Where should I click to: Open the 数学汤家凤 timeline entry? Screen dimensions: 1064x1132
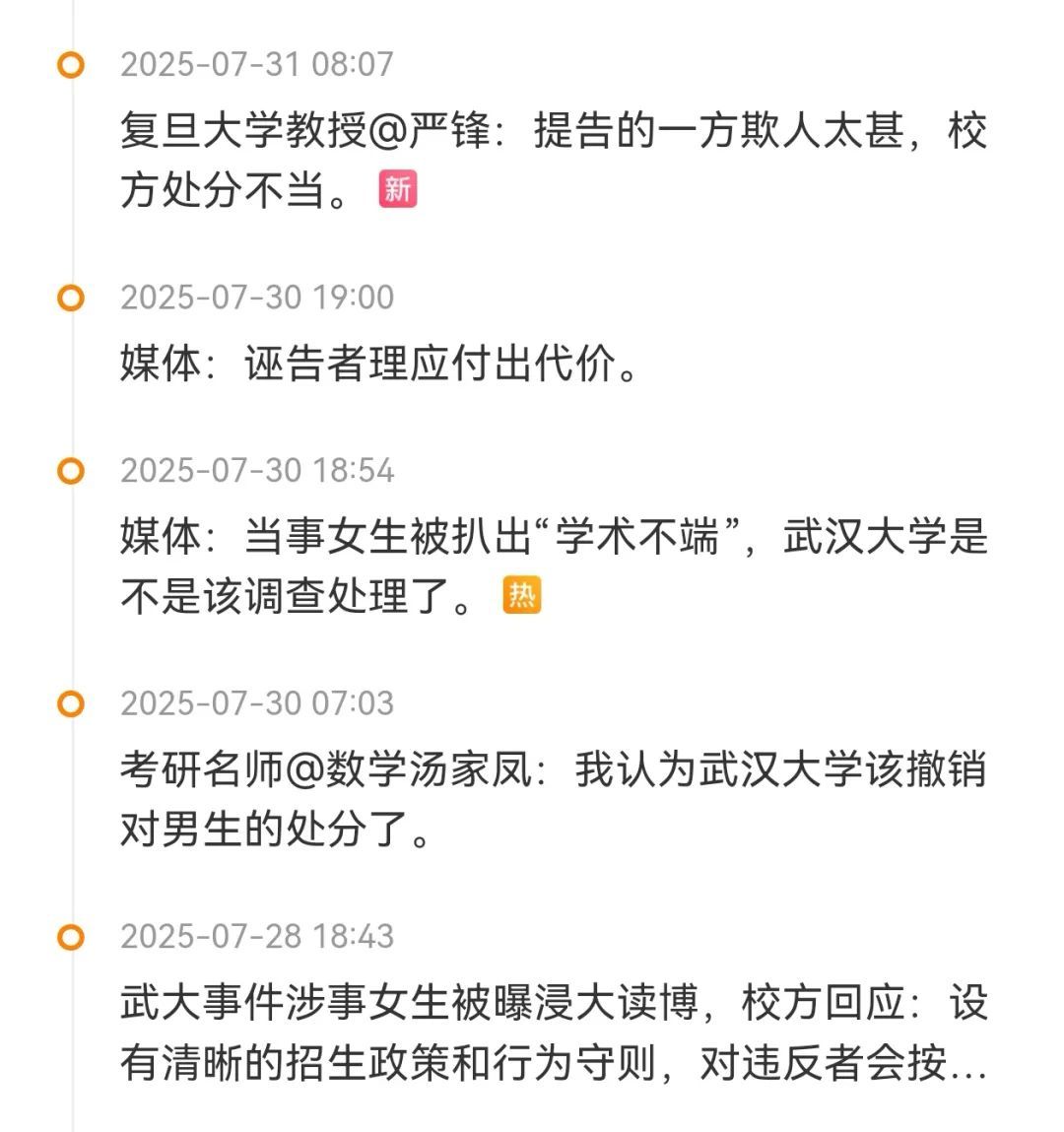[552, 799]
